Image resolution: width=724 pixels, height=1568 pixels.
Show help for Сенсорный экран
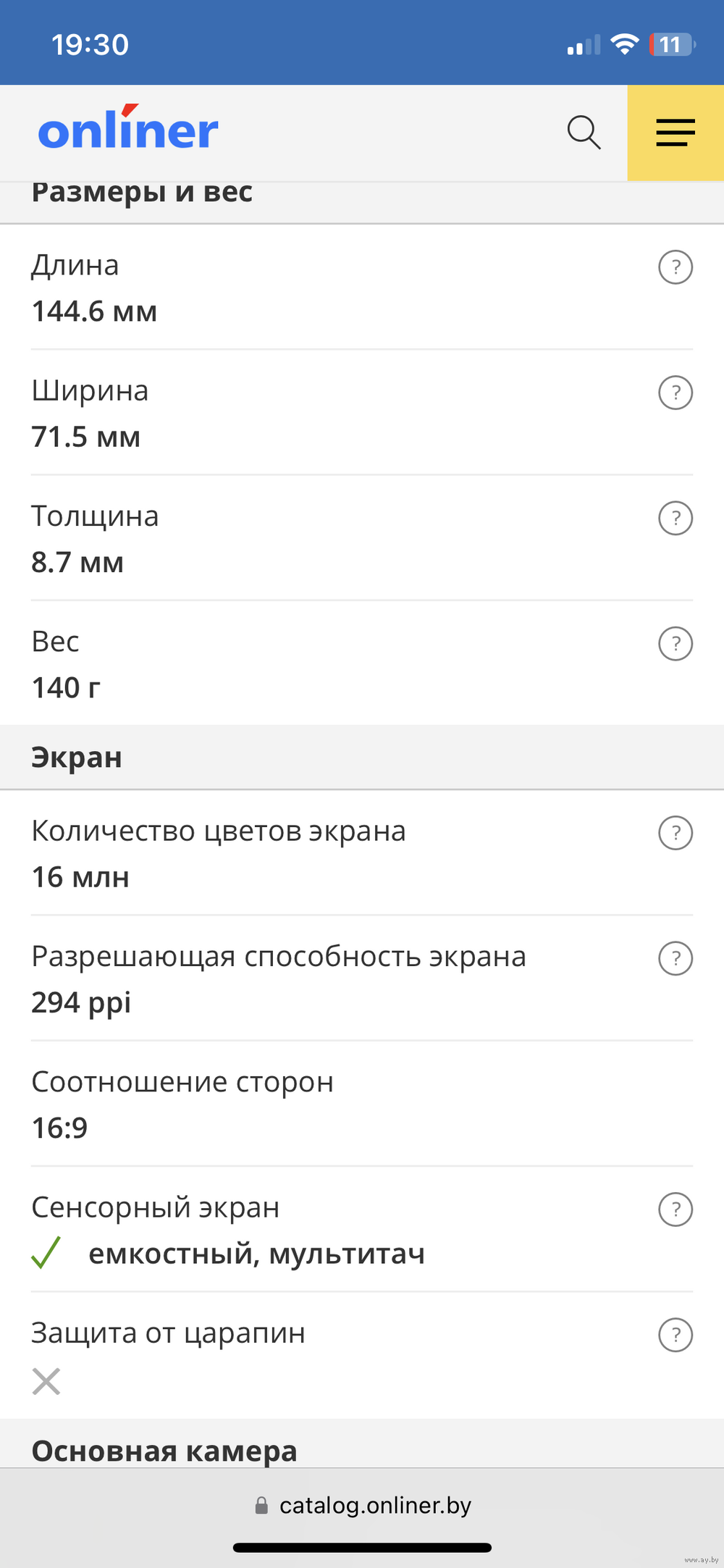click(x=675, y=1209)
